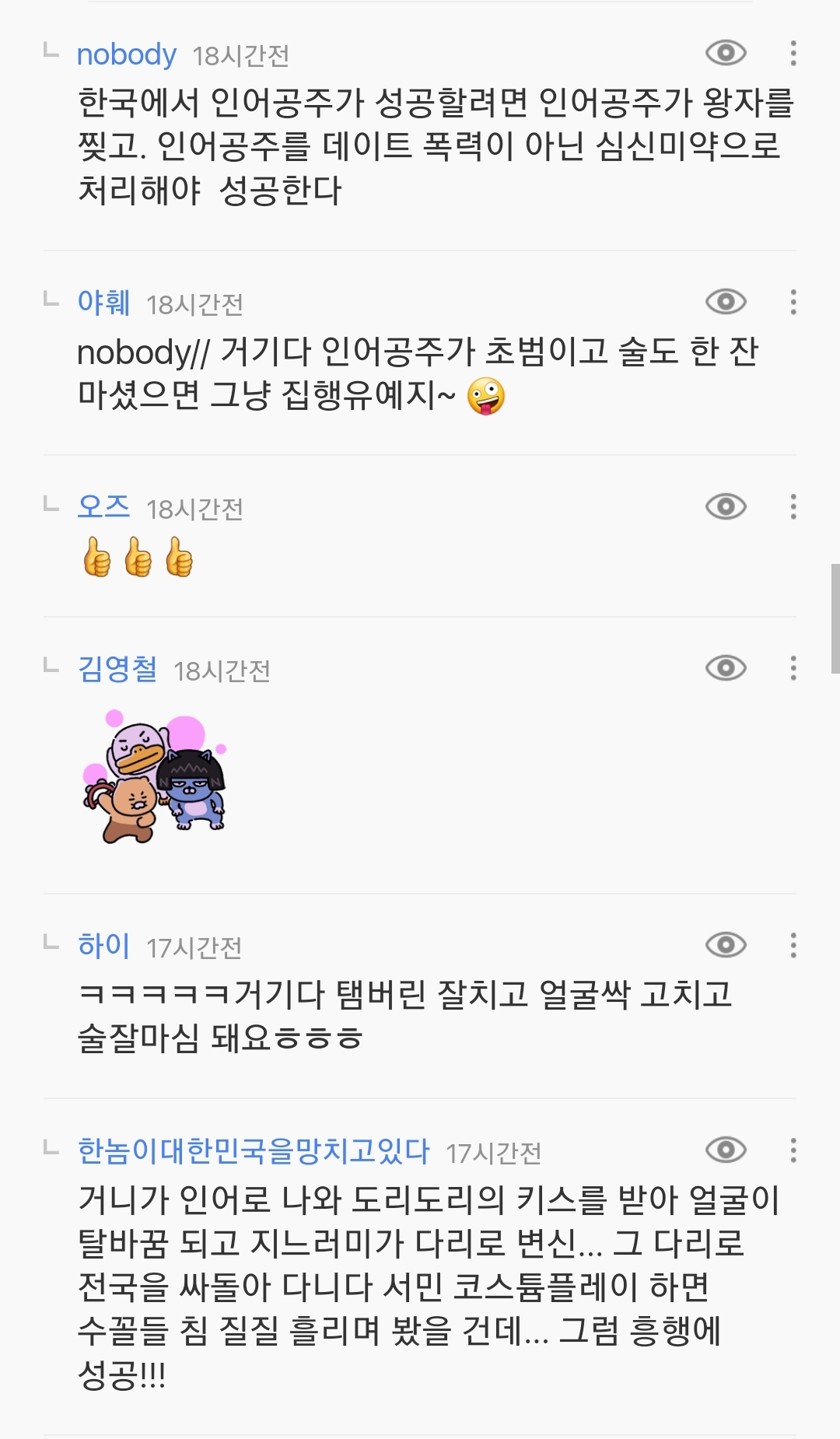This screenshot has width=840, height=1439.
Task: Open 김영철's profile from the username
Action: (117, 669)
